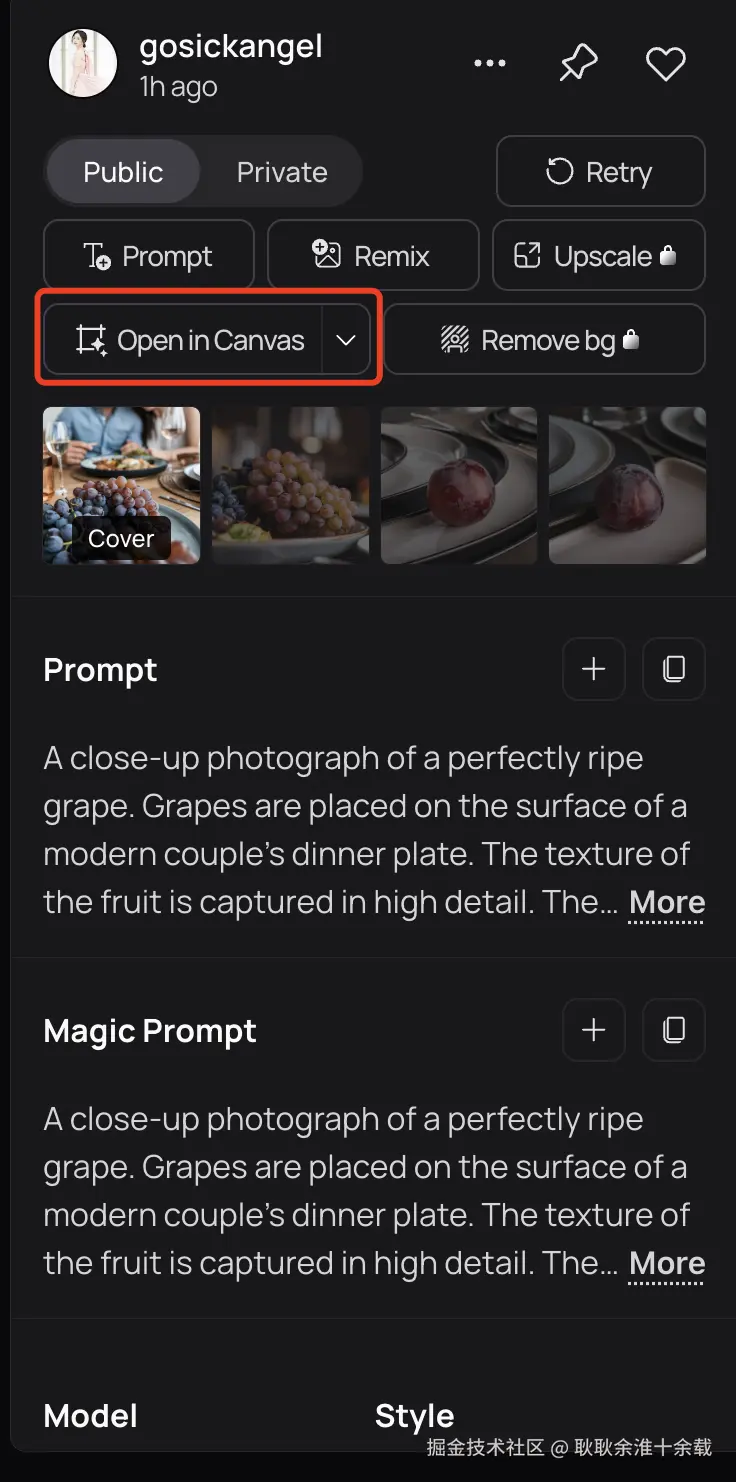Upscale the image
Screen dimensions: 736x1482
(598, 256)
